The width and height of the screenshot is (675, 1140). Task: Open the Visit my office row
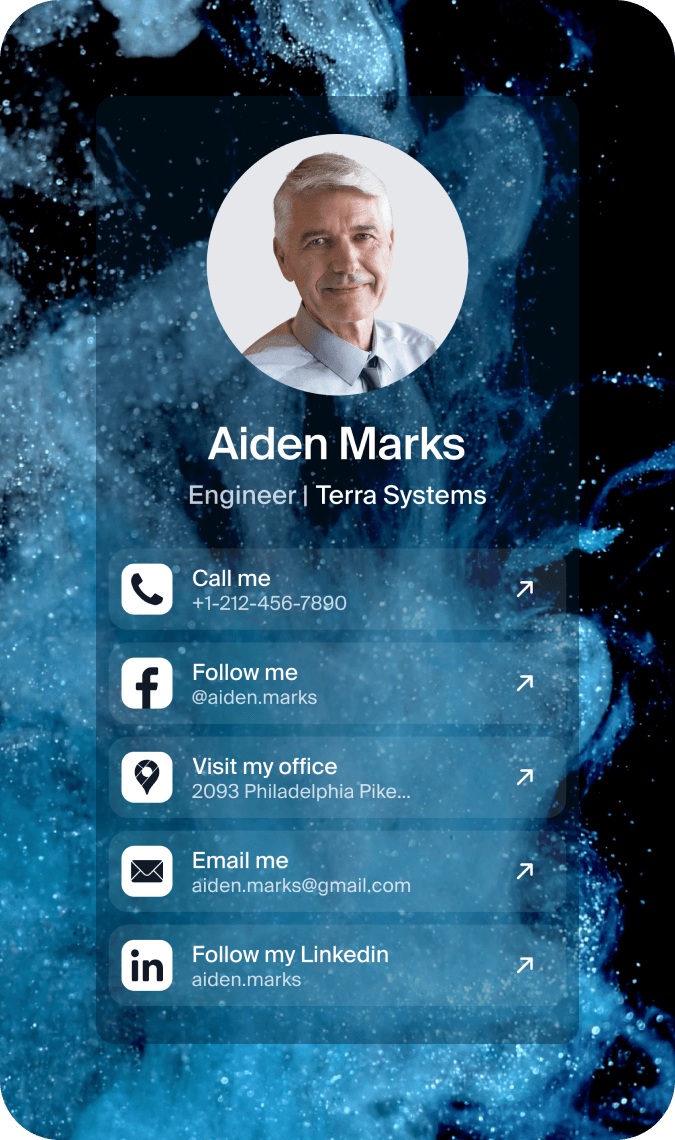pos(337,777)
